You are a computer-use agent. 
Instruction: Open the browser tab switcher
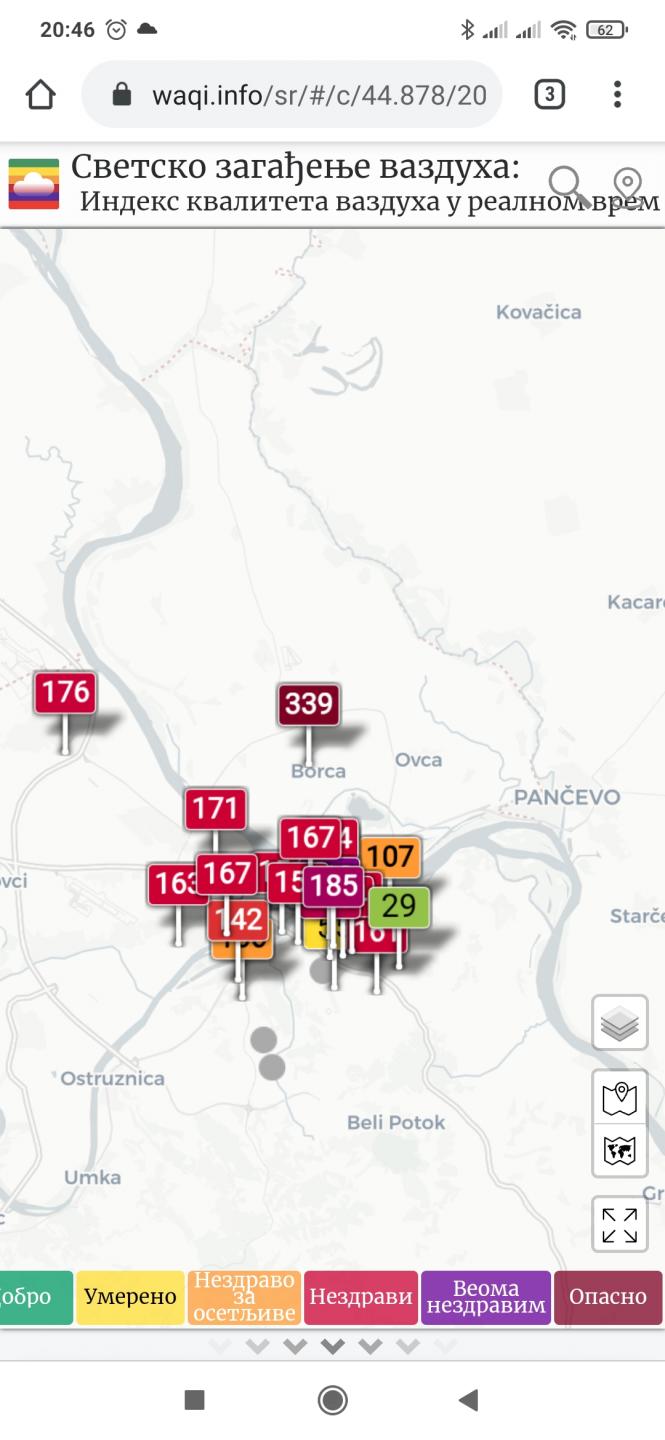pyautogui.click(x=549, y=95)
